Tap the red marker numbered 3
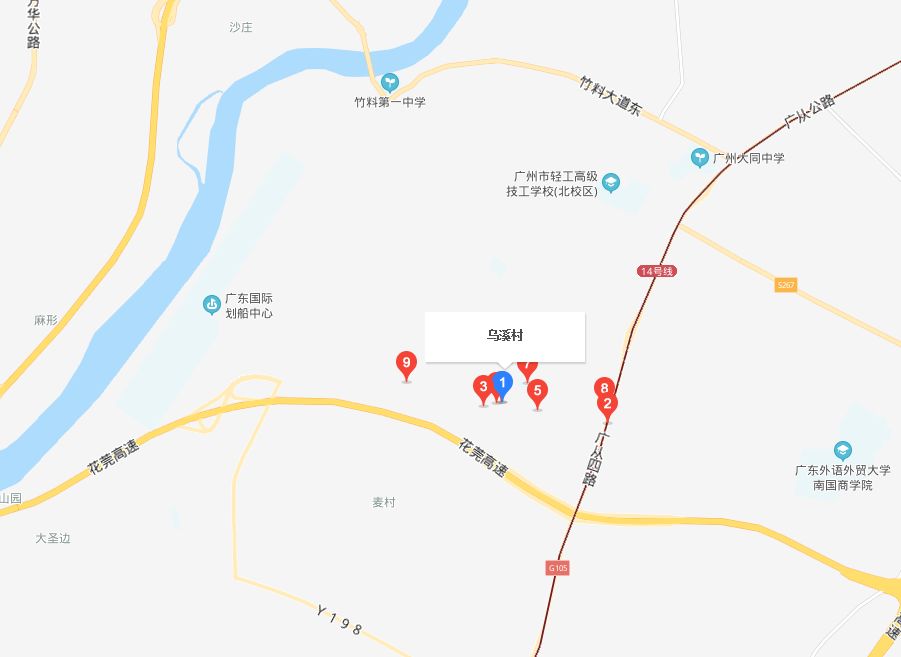The height and width of the screenshot is (657, 901). point(483,386)
